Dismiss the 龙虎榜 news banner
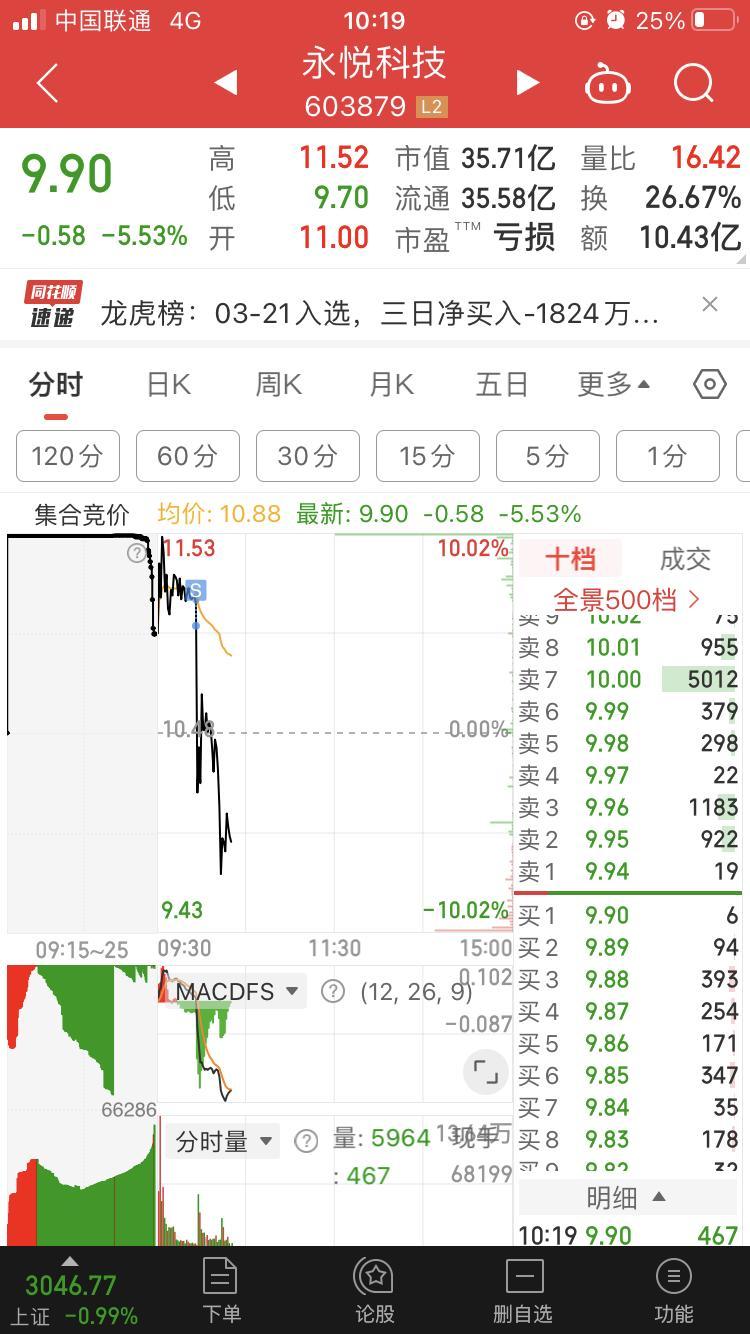The width and height of the screenshot is (750, 1334). 710,304
